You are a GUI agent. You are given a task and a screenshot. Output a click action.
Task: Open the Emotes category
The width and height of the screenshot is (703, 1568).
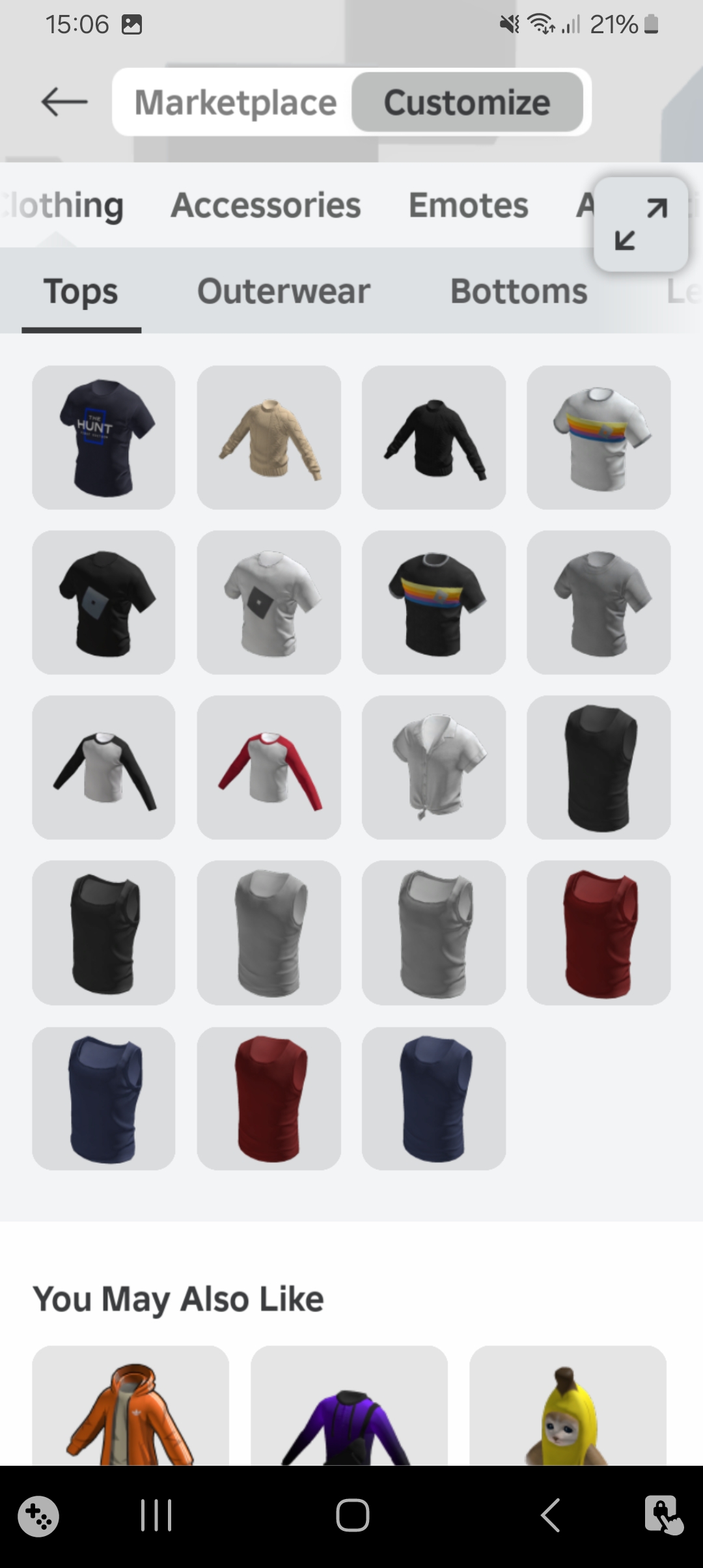[x=468, y=206]
